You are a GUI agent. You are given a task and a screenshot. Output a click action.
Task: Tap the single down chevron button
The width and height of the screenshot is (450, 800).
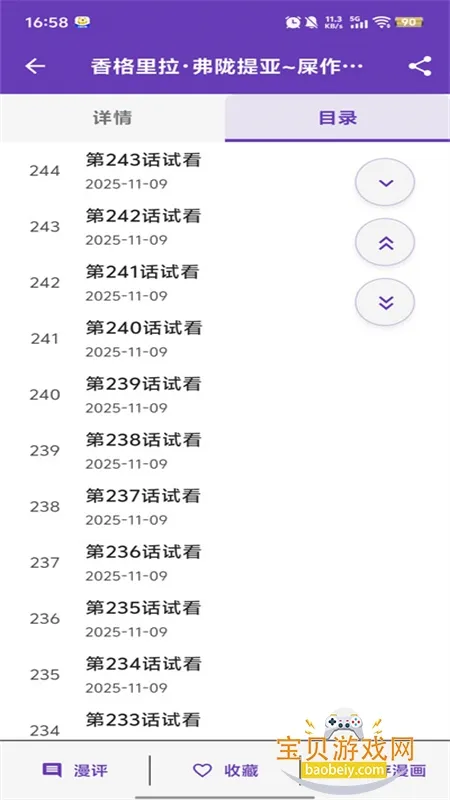[x=385, y=183]
